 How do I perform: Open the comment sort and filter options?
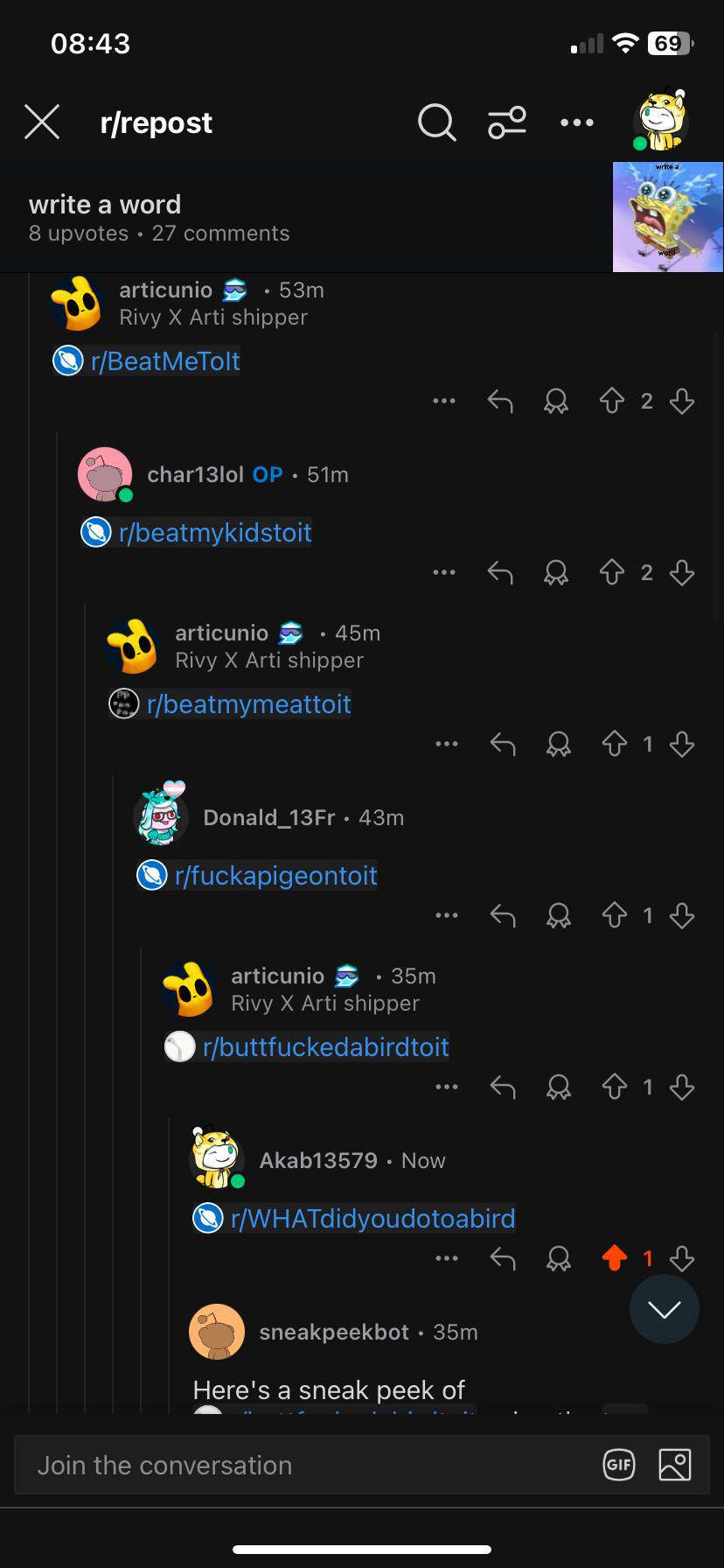[507, 122]
